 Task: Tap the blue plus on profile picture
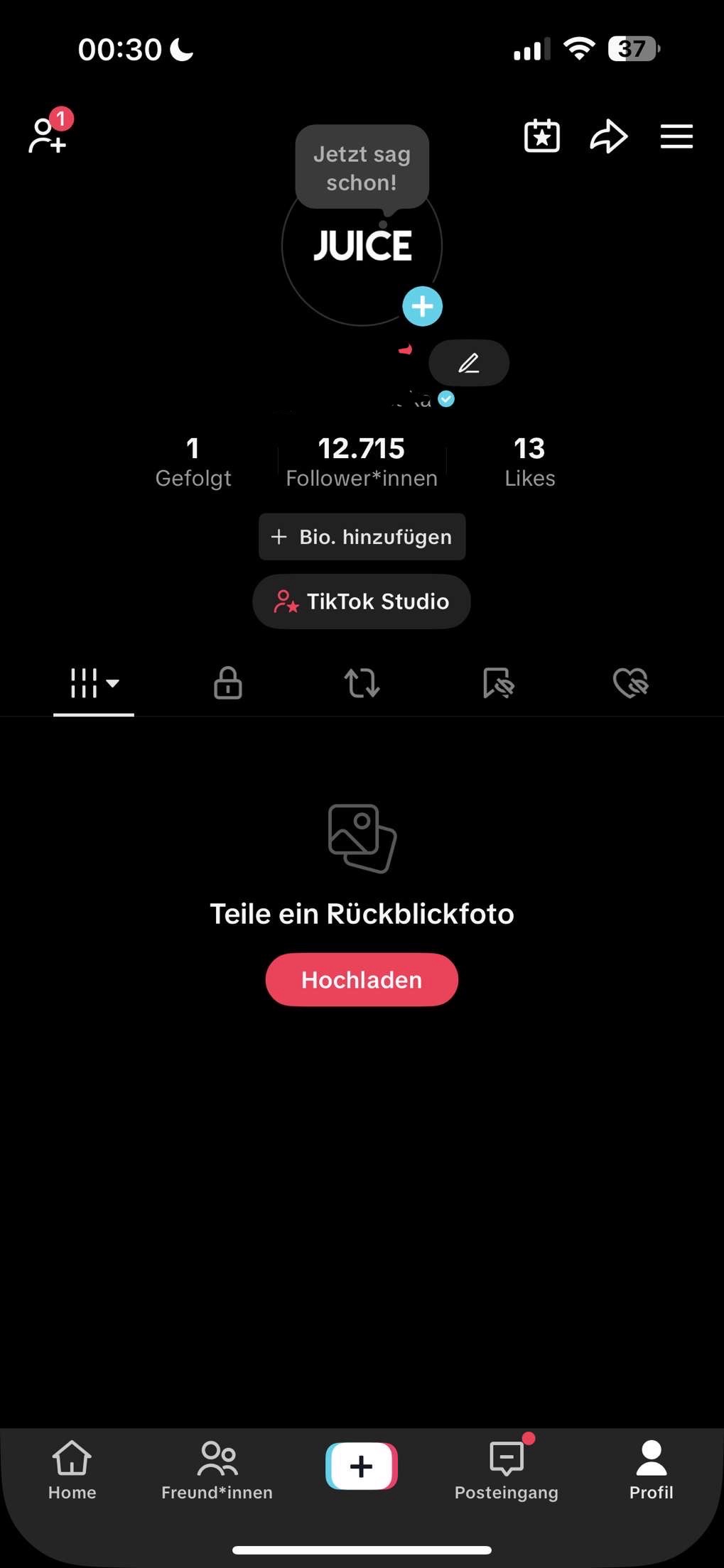[x=423, y=307]
